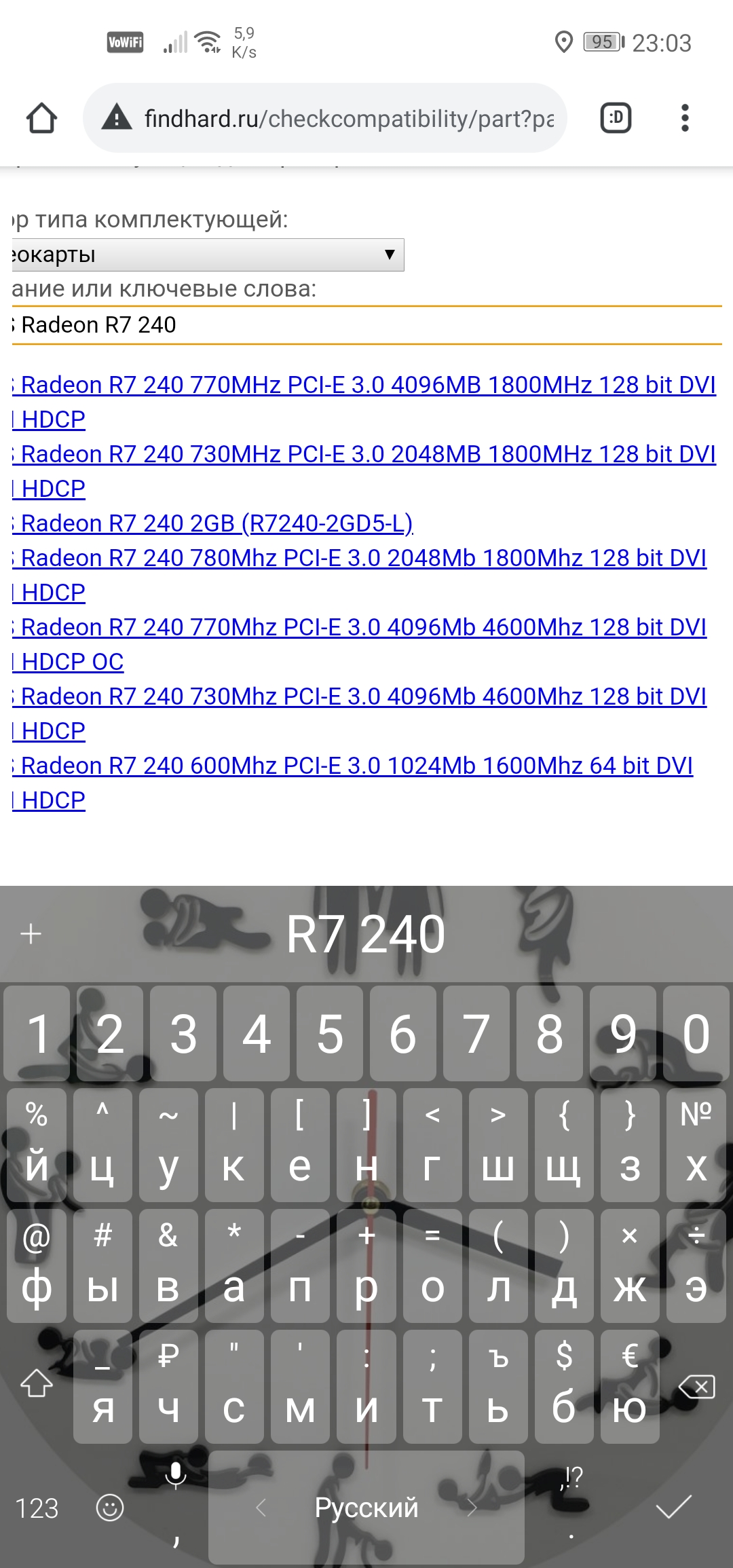733x1568 pixels.
Task: Tap the plus icon in suggestion bar
Action: [x=31, y=935]
